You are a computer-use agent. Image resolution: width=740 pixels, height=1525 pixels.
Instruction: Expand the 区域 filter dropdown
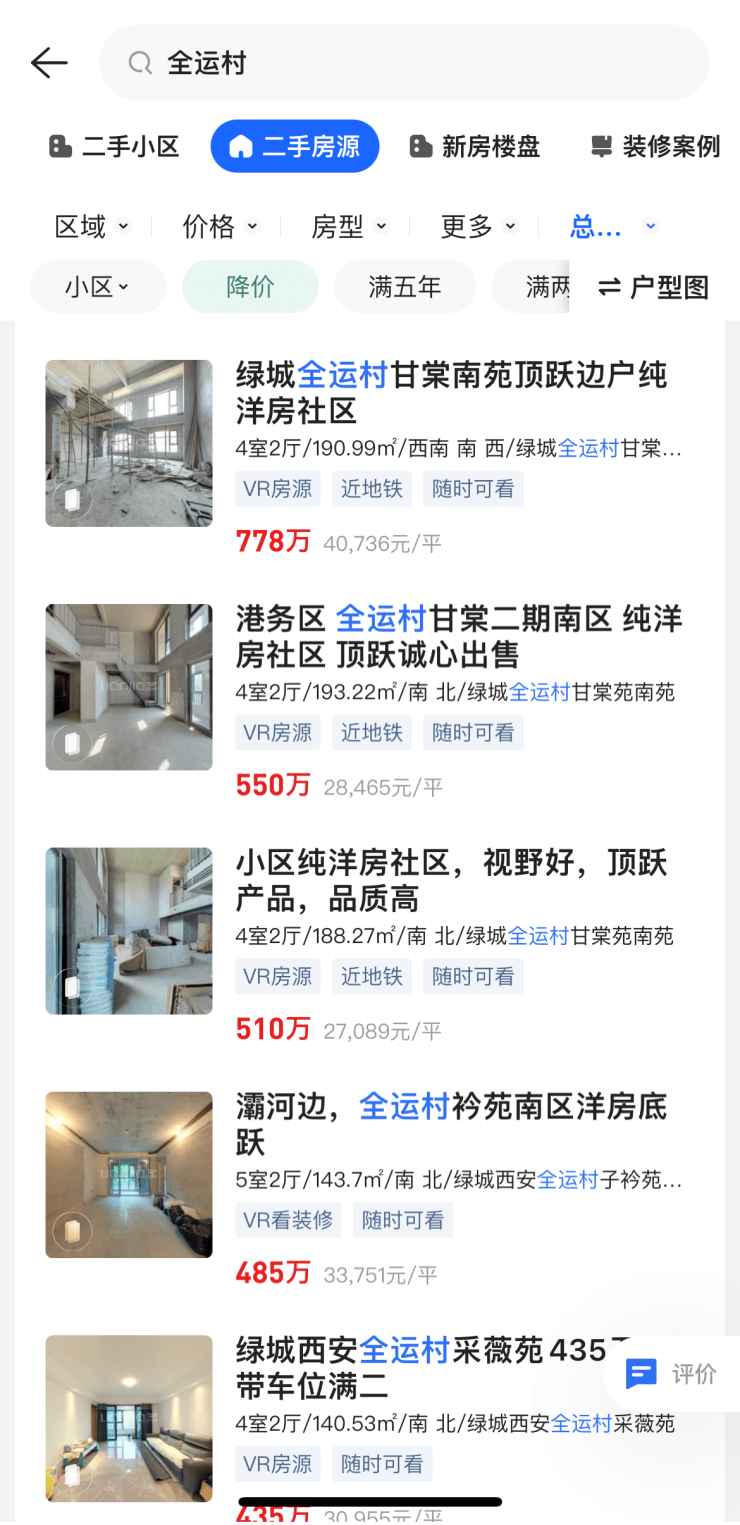[x=92, y=227]
